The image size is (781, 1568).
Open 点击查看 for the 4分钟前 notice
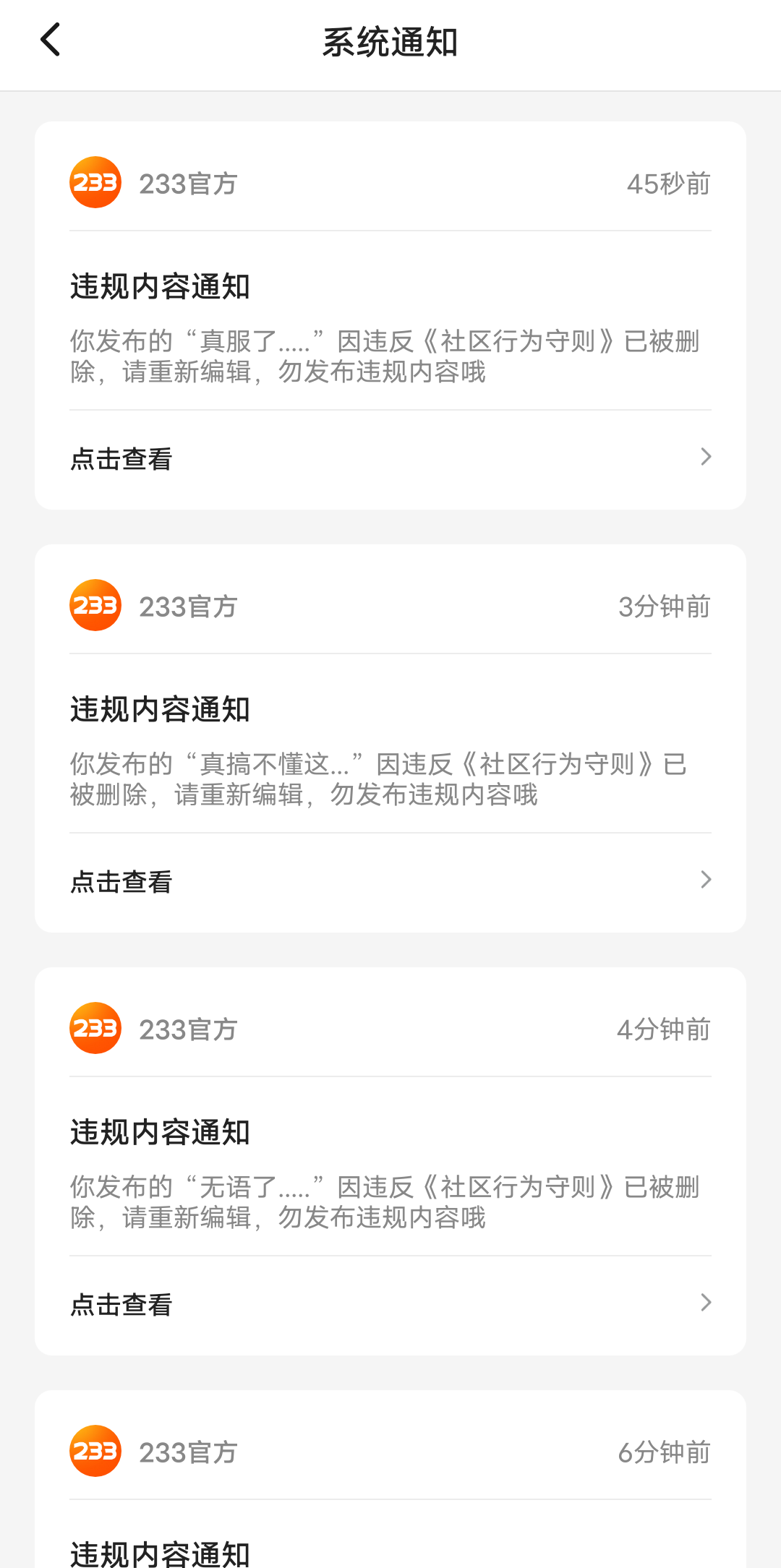click(x=390, y=1304)
